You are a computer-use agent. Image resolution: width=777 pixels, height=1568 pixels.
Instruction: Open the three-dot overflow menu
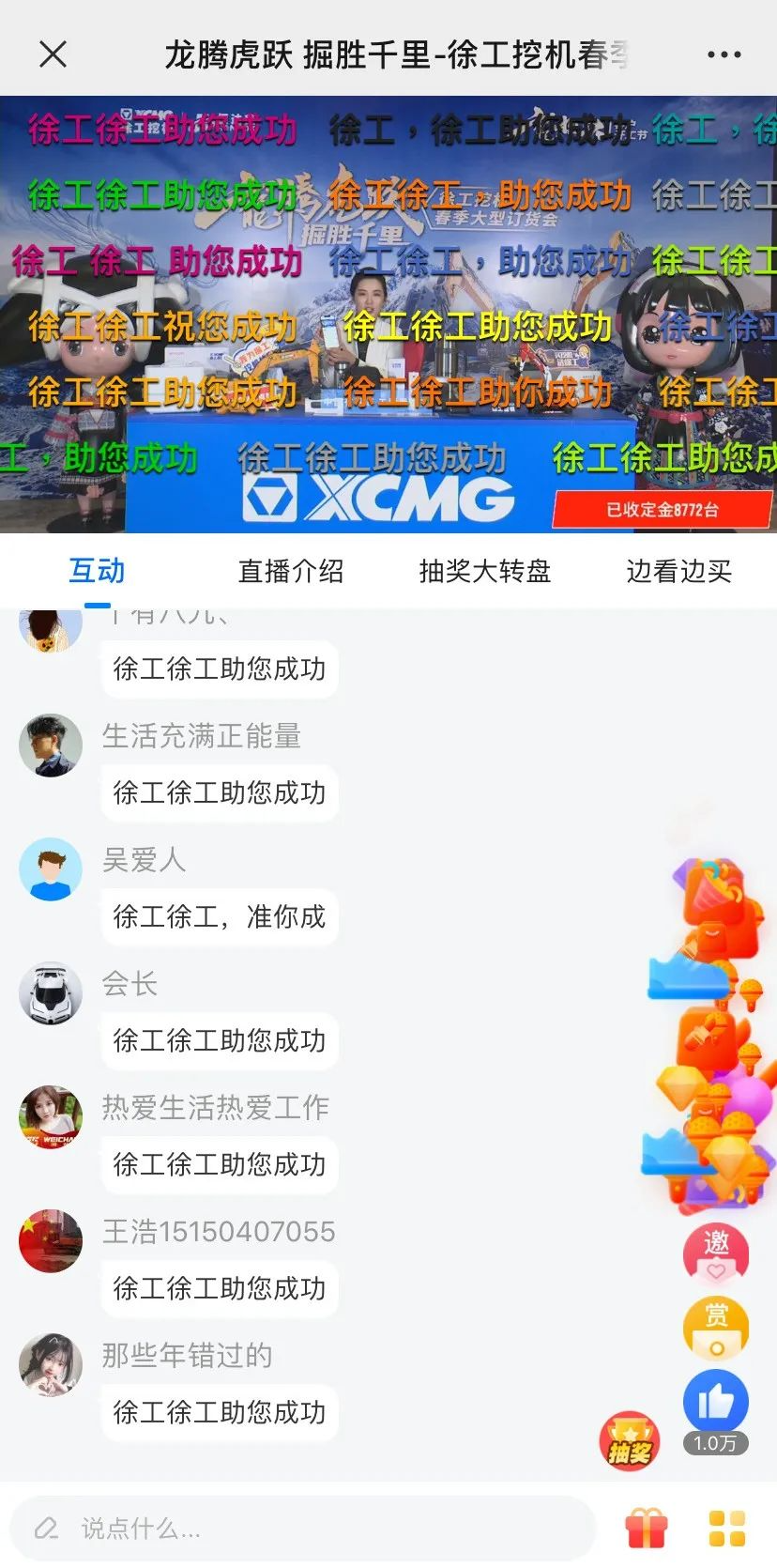point(724,54)
